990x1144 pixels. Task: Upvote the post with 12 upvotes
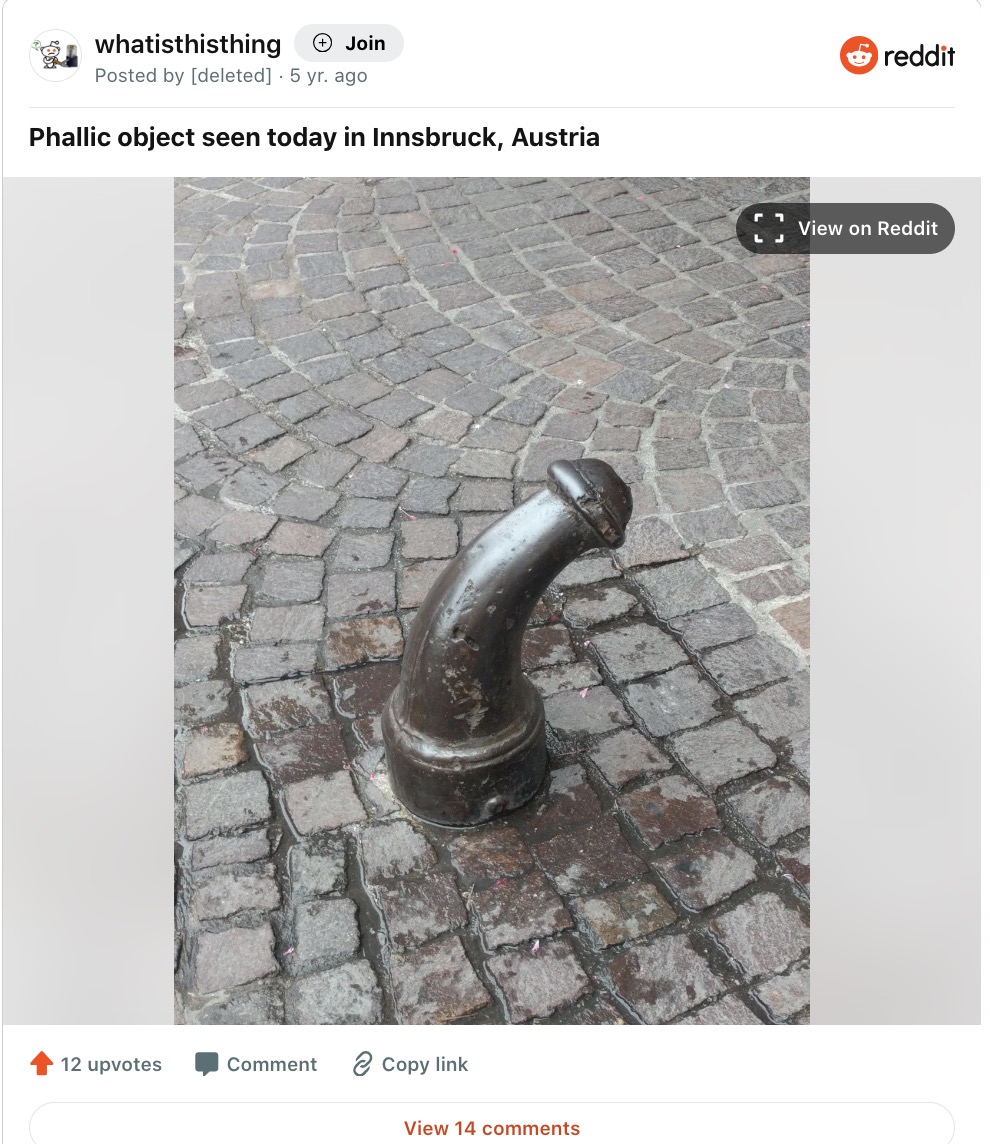click(x=42, y=1064)
